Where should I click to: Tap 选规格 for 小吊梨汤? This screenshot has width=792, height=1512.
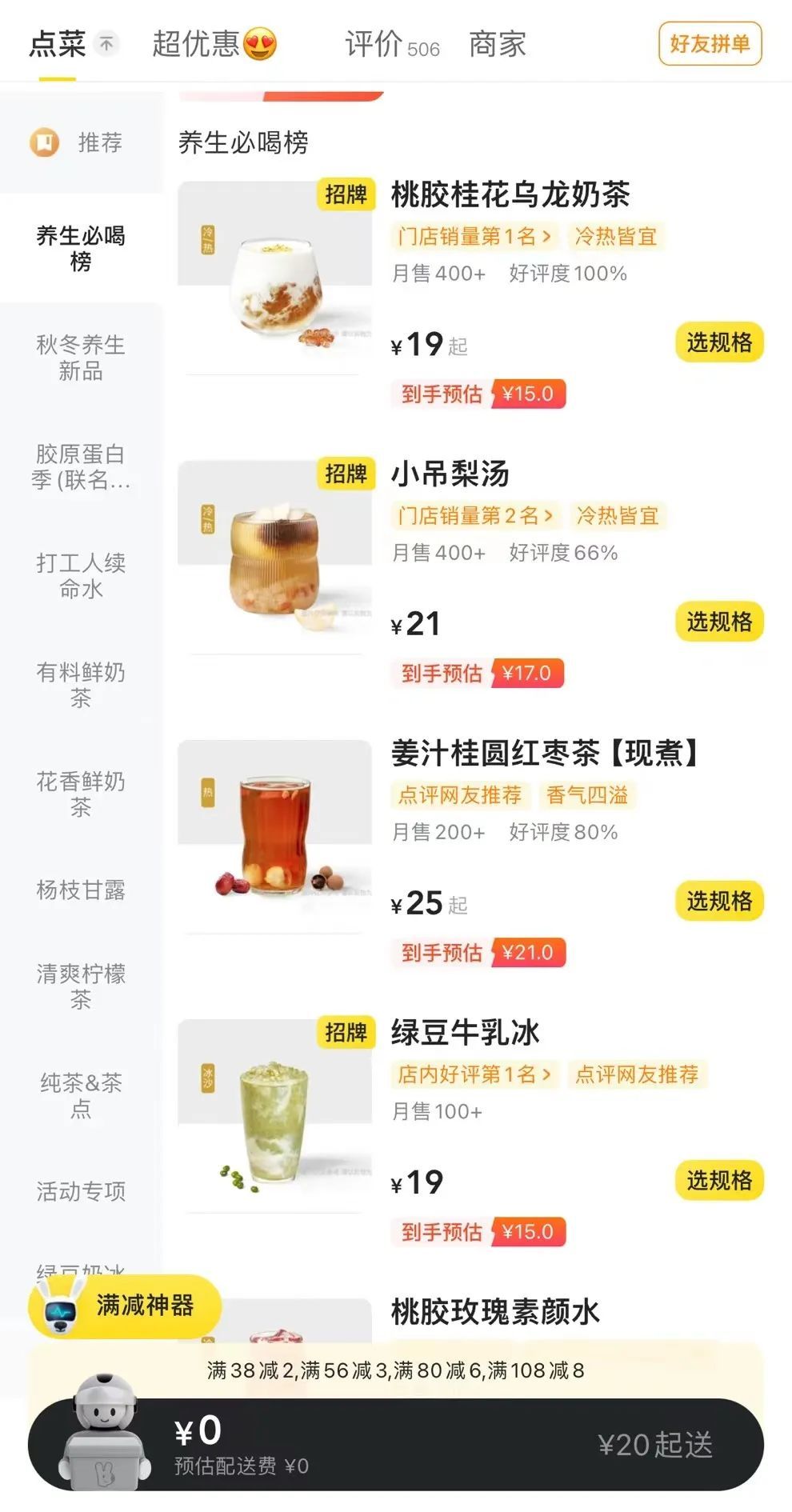click(718, 622)
